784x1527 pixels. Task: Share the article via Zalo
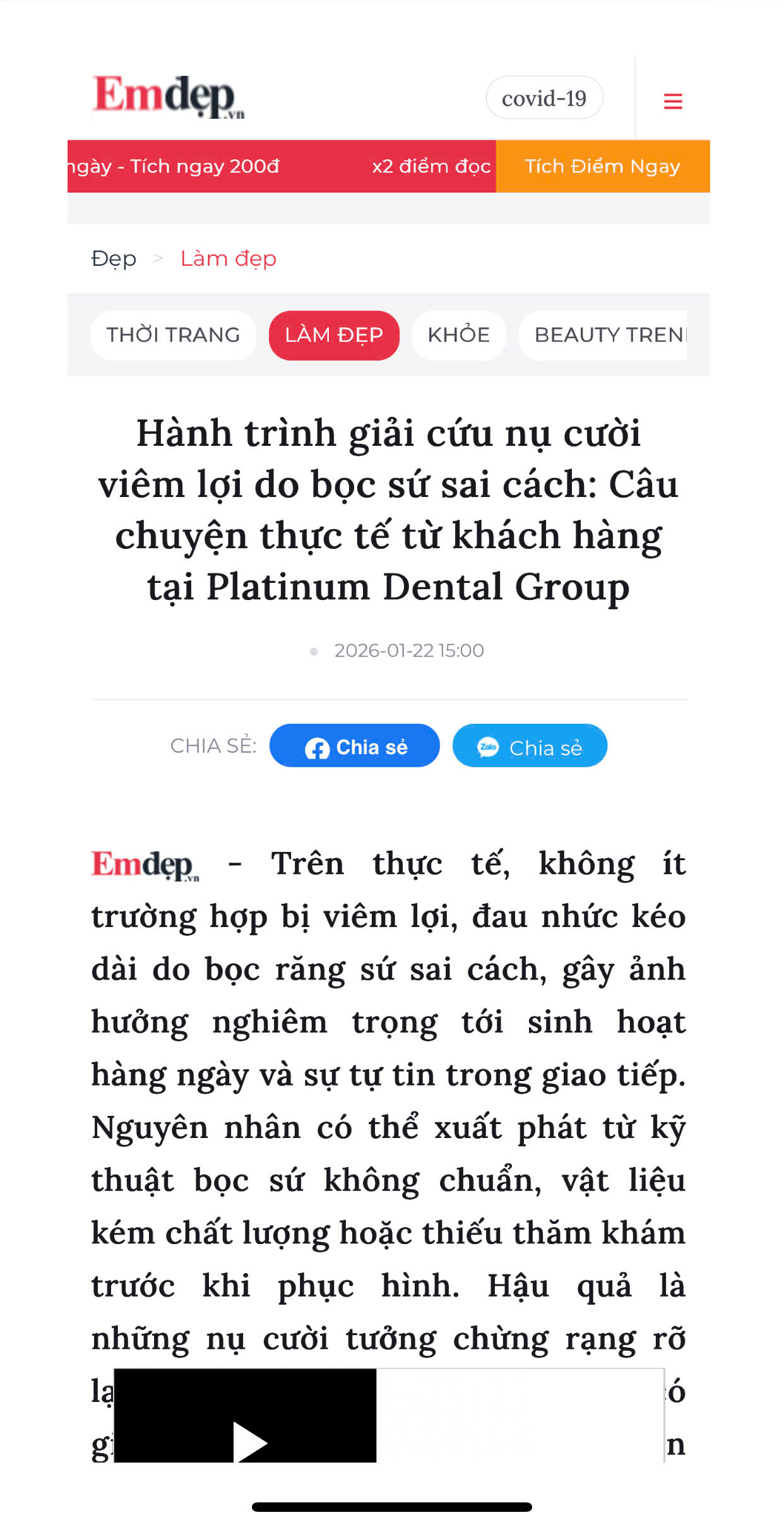[x=530, y=746]
